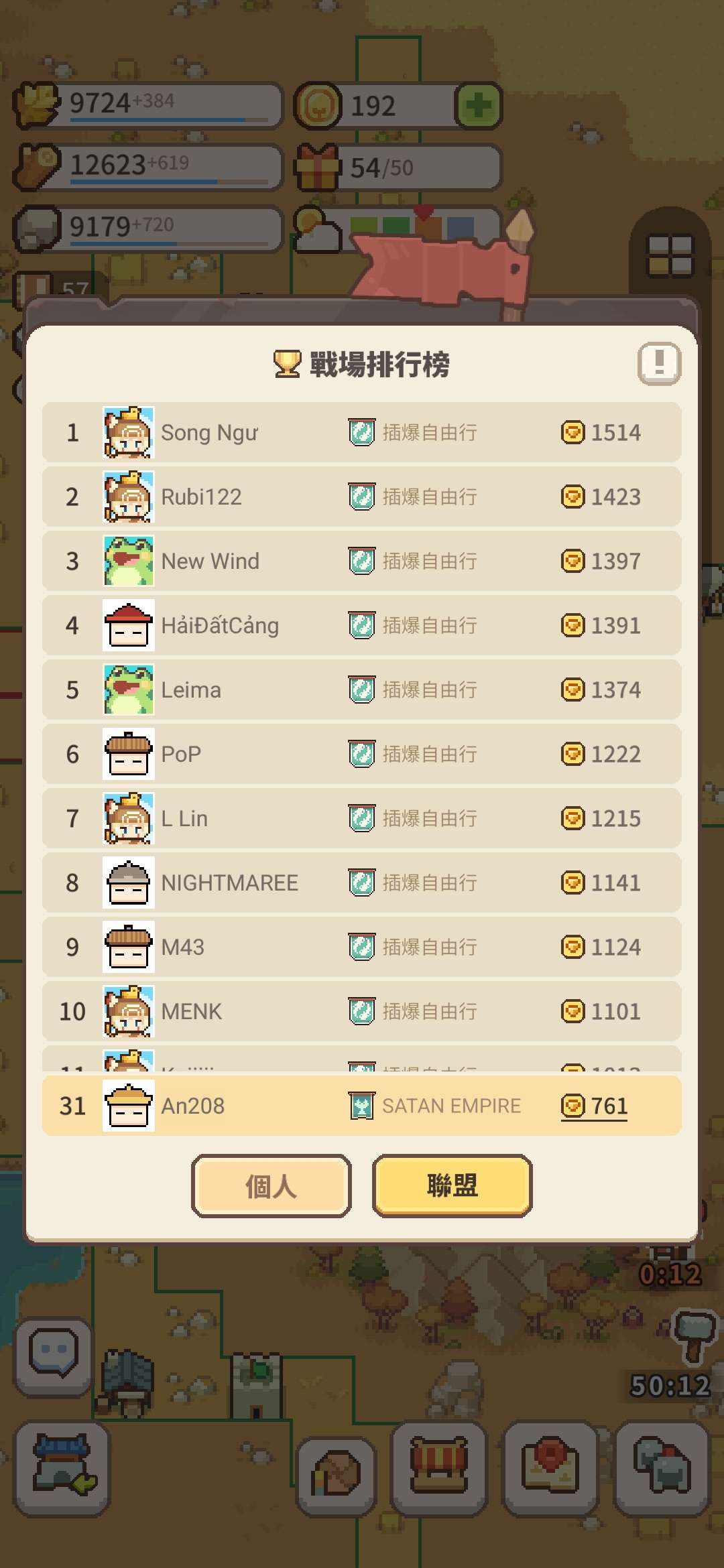
Task: View New Wind's ranking entry
Action: [x=361, y=561]
